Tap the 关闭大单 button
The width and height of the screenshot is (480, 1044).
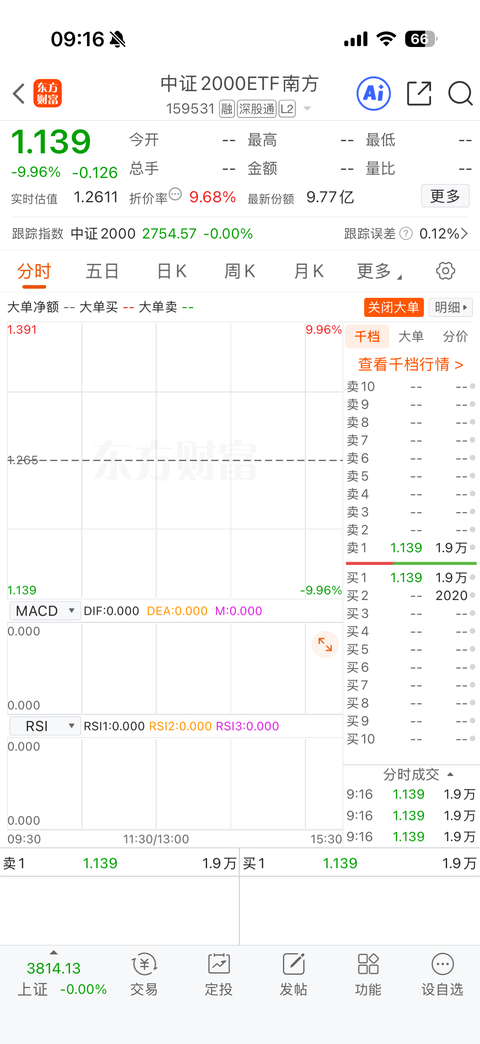point(393,307)
